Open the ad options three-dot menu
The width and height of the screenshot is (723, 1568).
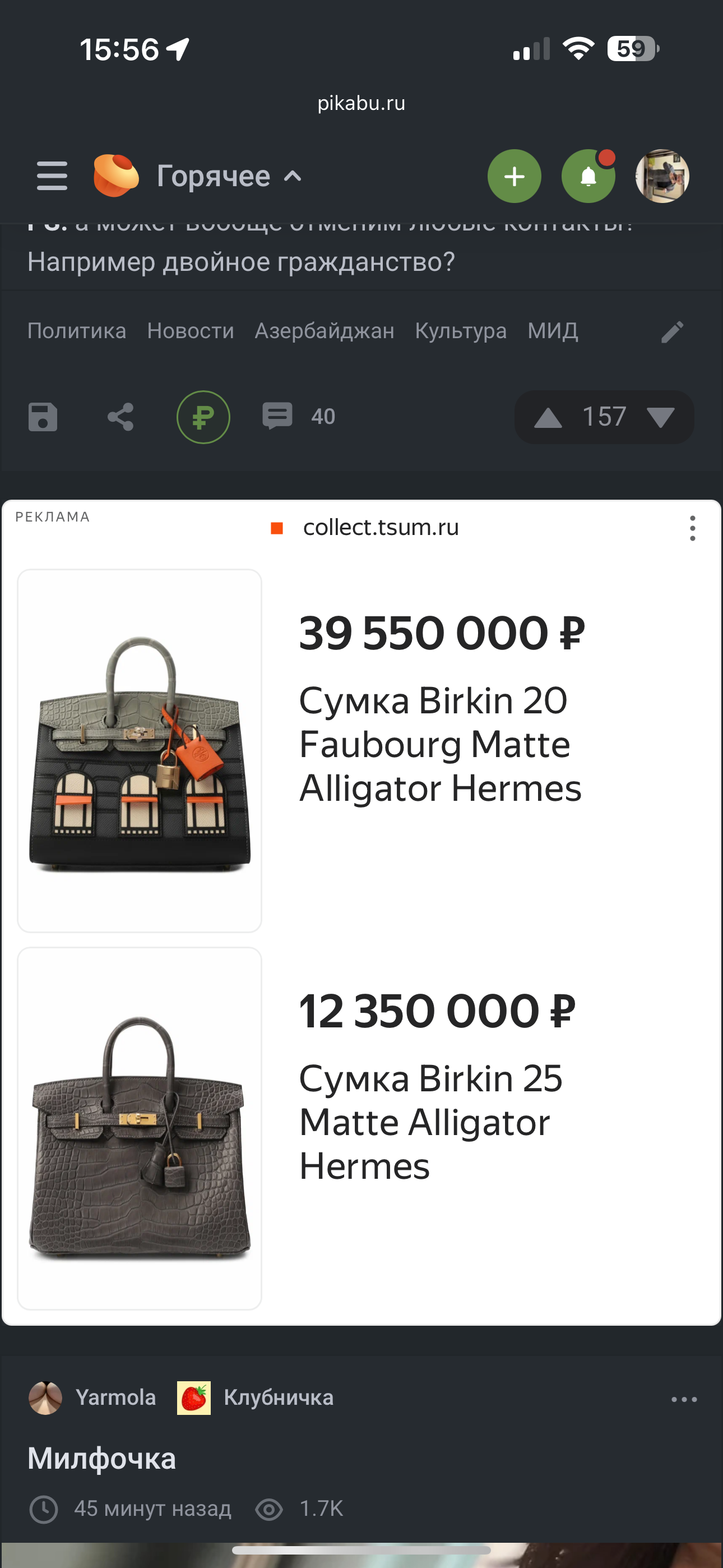692,528
